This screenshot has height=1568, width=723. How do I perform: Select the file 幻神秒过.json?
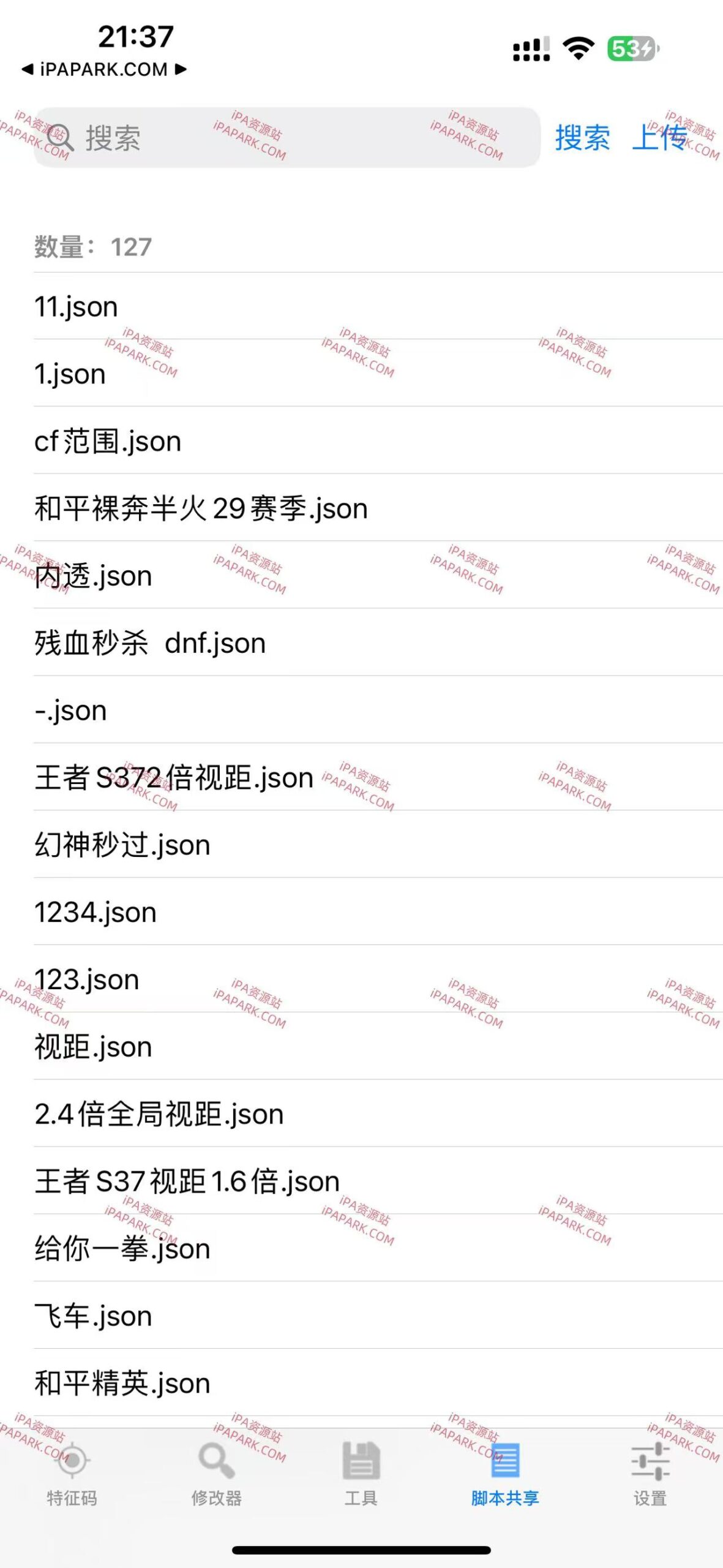coord(122,845)
